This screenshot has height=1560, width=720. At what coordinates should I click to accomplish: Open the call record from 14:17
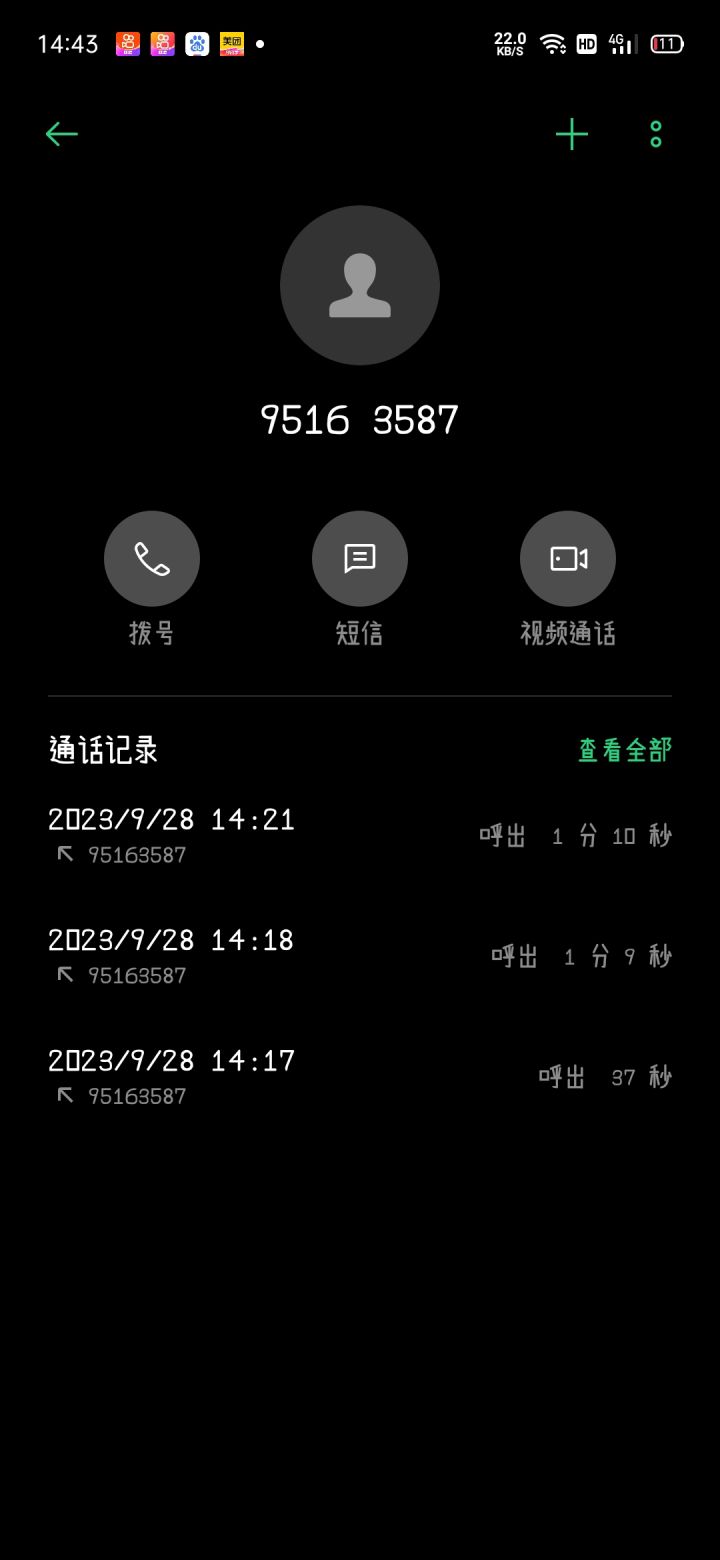(x=360, y=1077)
